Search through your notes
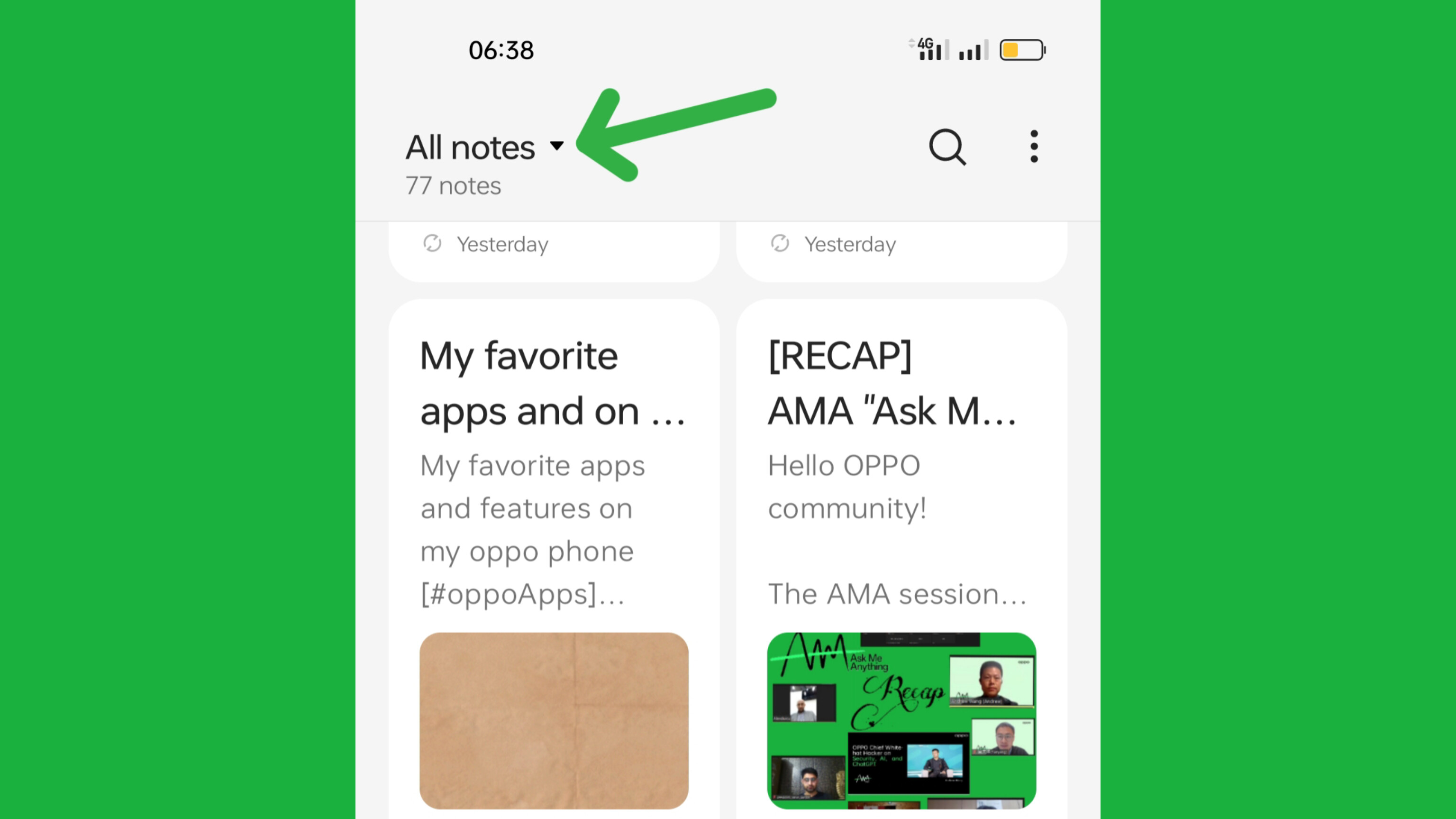Image resolution: width=1456 pixels, height=819 pixels. click(x=947, y=147)
